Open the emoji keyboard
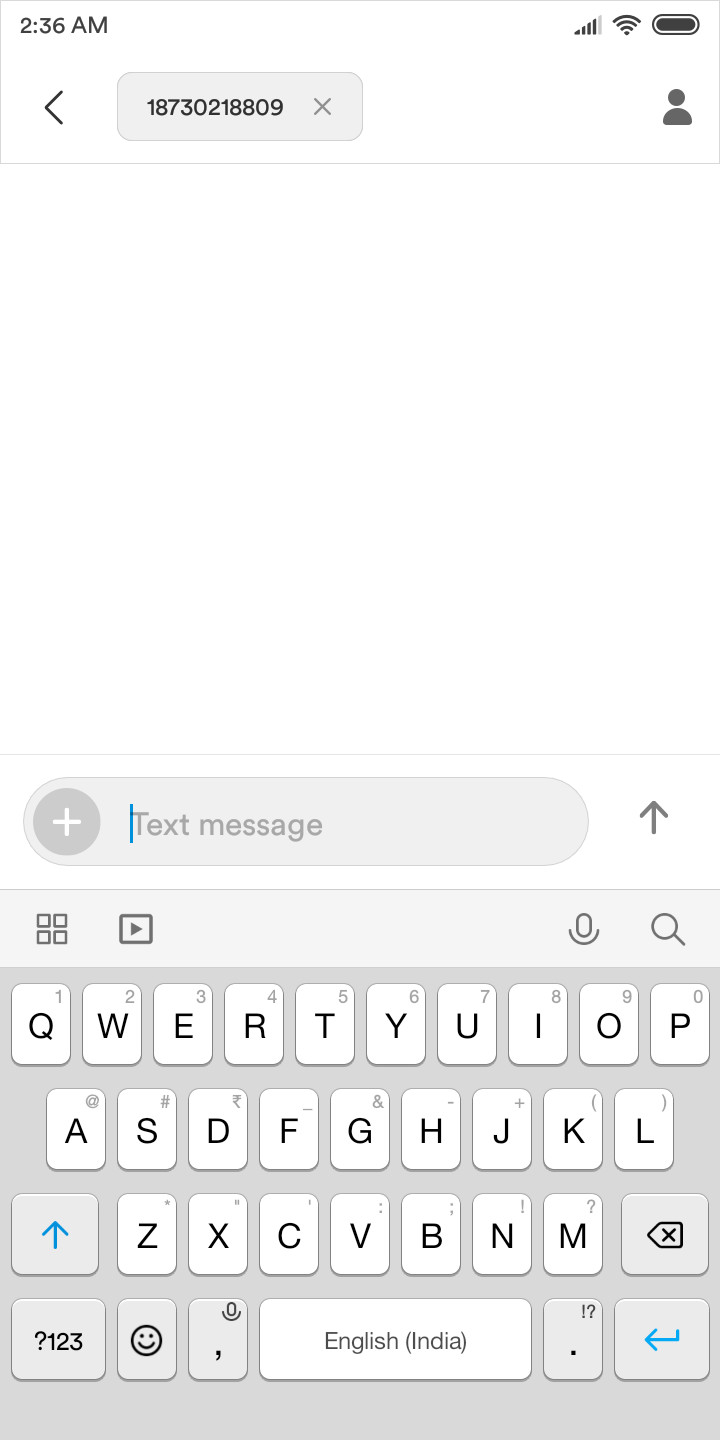Viewport: 720px width, 1440px height. (147, 1340)
